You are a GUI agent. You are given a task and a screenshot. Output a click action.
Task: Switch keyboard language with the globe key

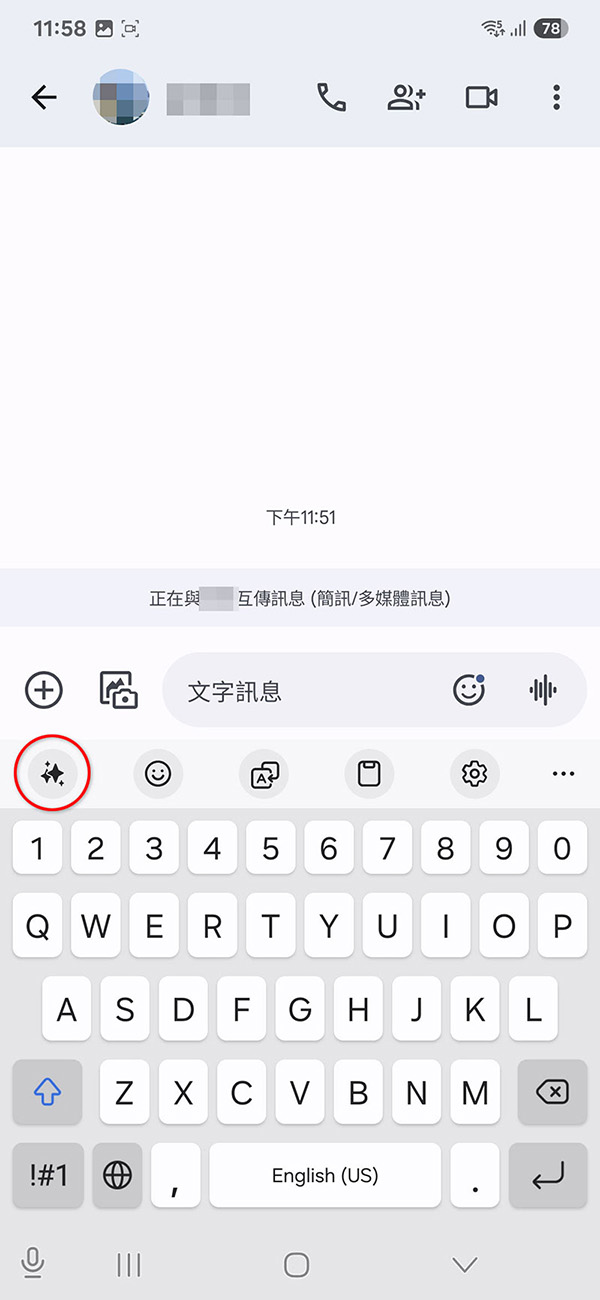click(x=118, y=1176)
